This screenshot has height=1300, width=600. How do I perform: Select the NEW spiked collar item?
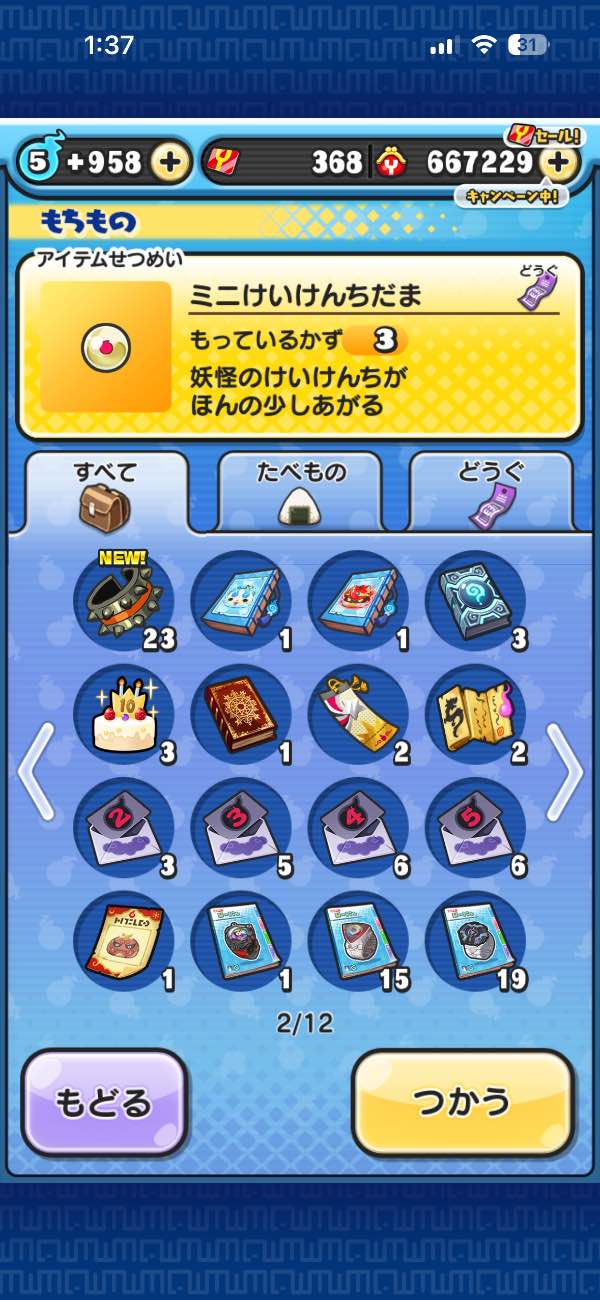click(x=124, y=600)
